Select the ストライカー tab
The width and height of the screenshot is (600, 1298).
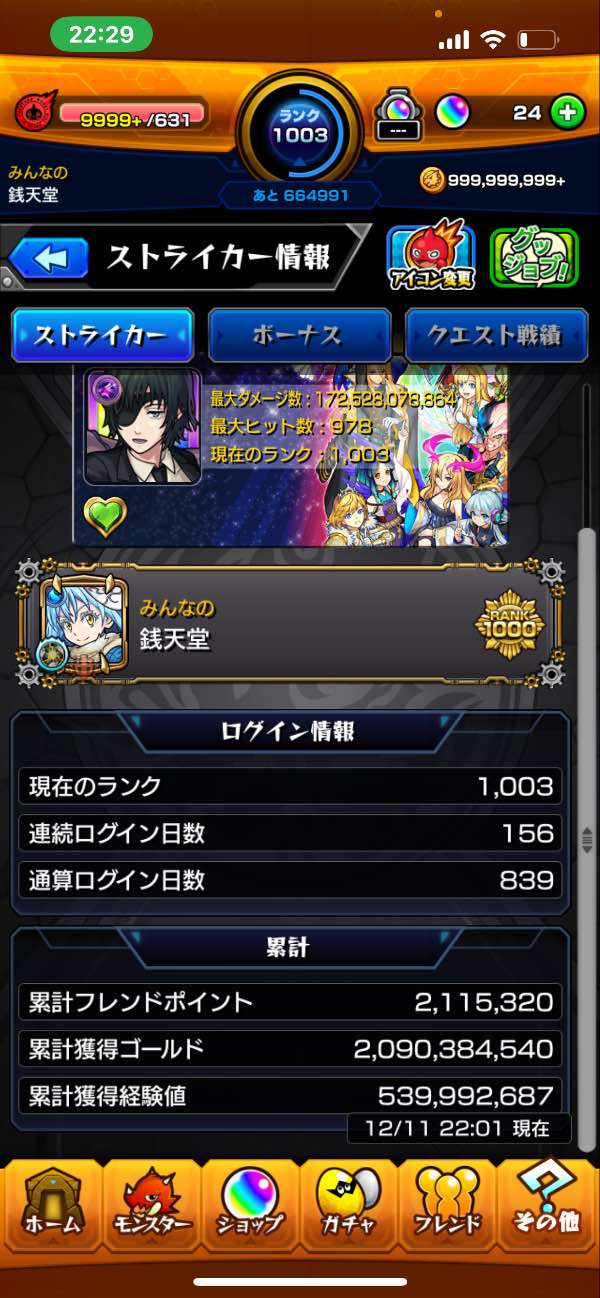tap(102, 336)
